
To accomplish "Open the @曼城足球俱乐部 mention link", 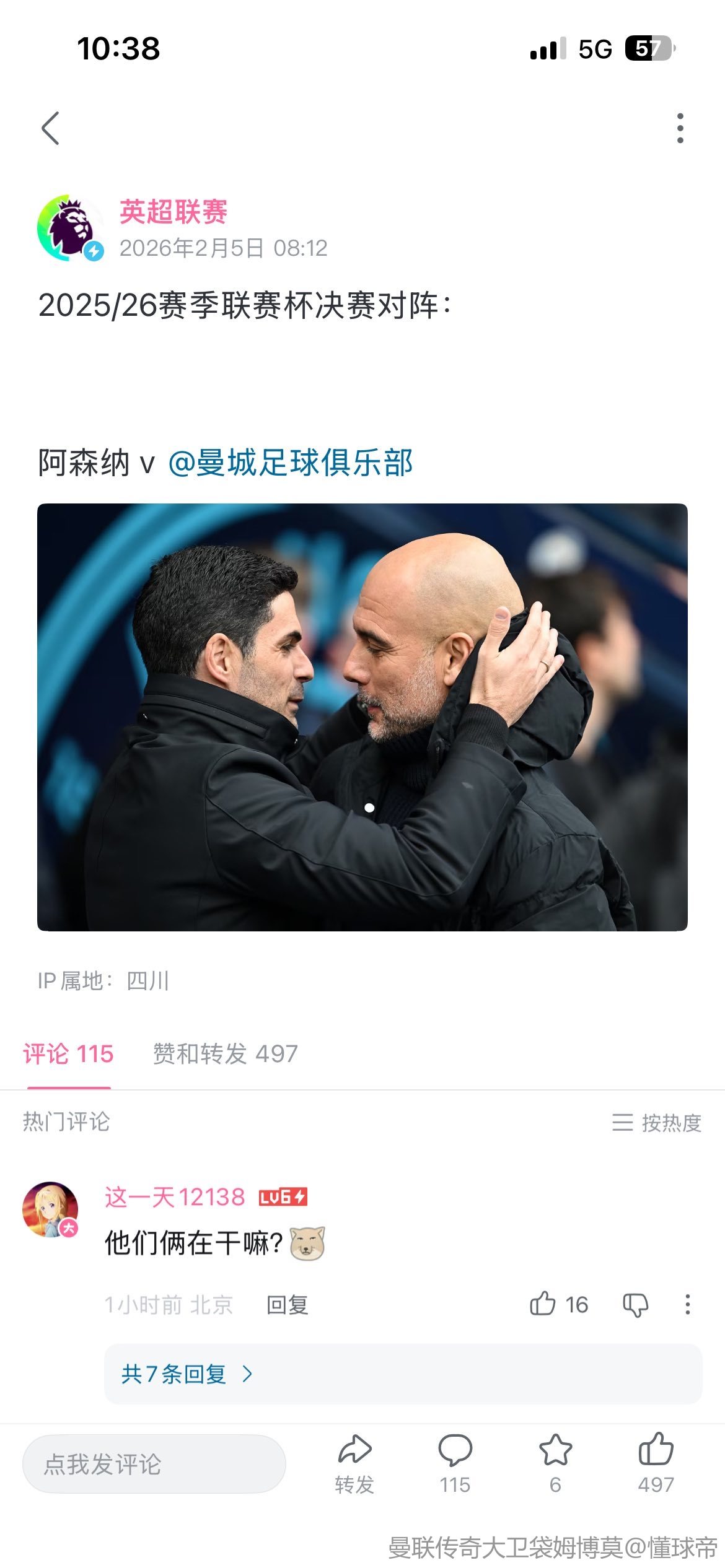I will click(x=290, y=463).
